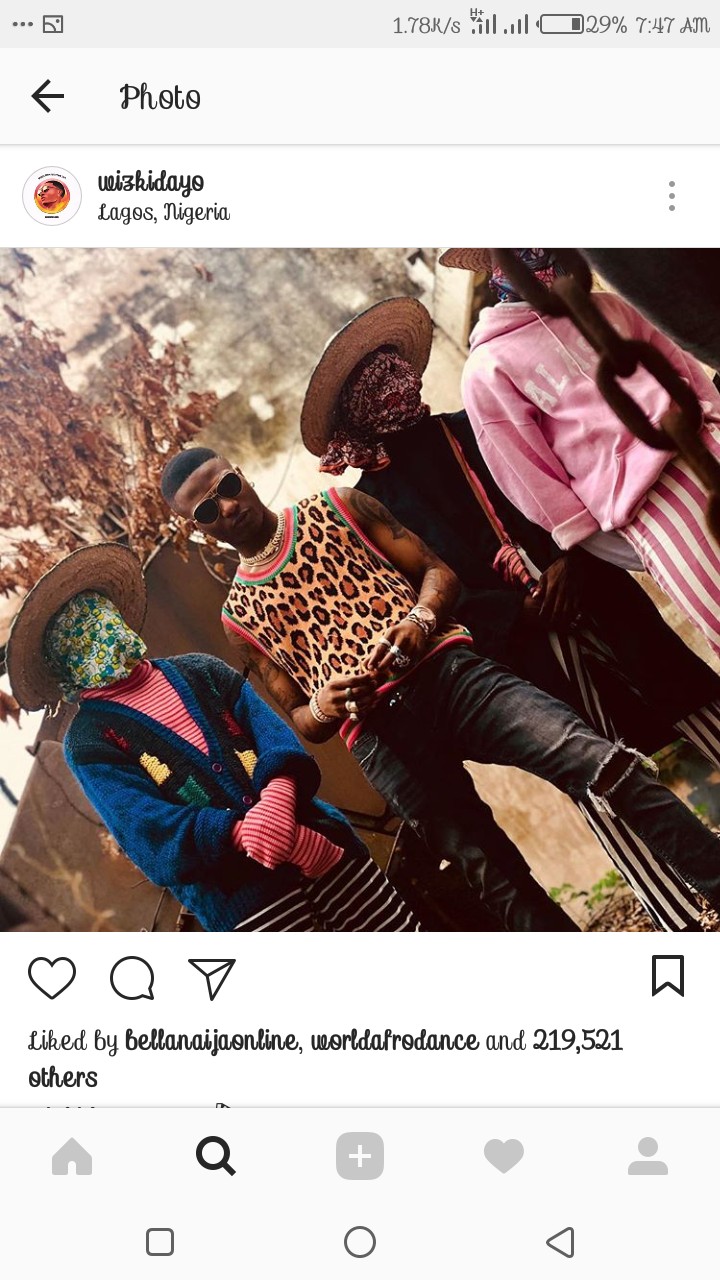The image size is (720, 1280).
Task: Share the post via the paper plane icon
Action: coord(211,978)
